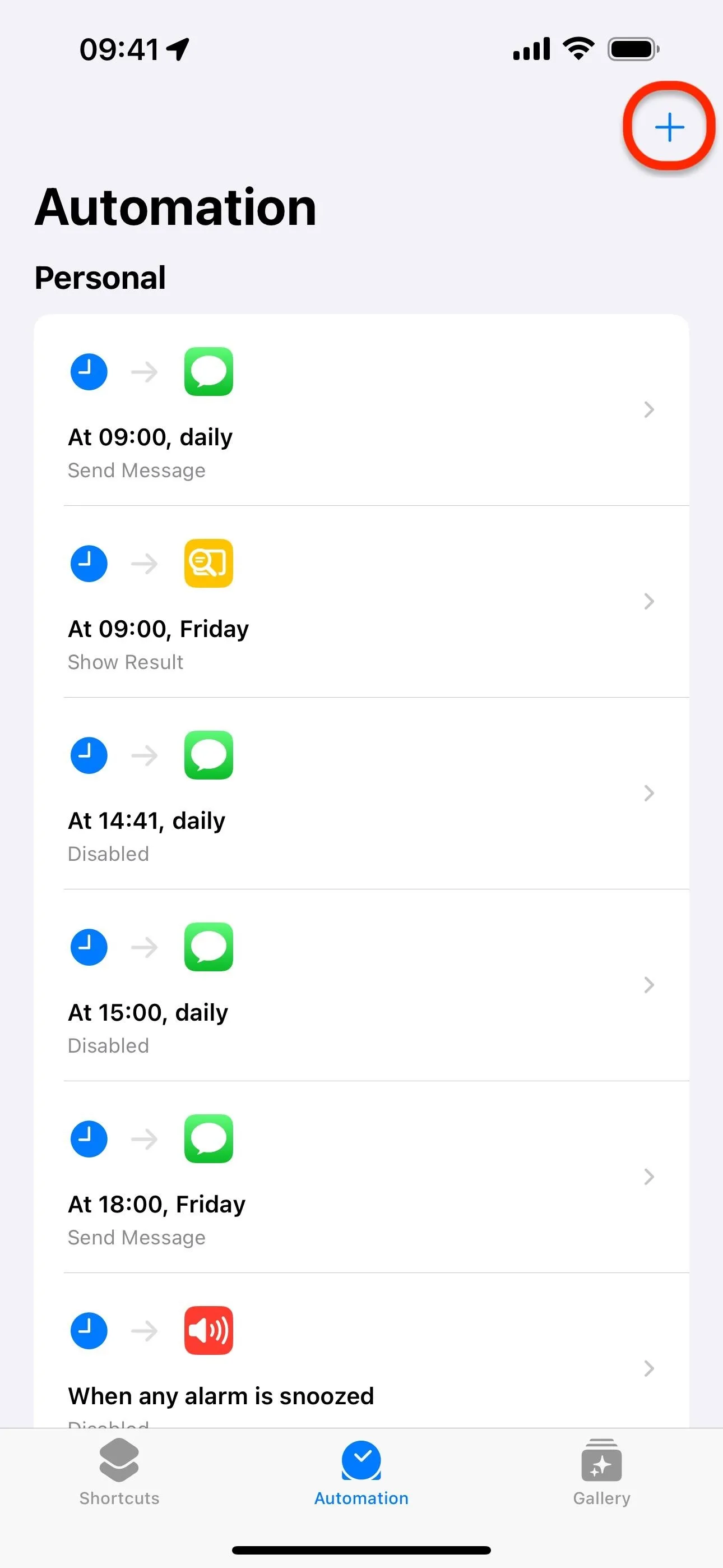Screen dimensions: 723x1568
Task: Open the At 18:00, Friday automation
Action: pos(361,1177)
